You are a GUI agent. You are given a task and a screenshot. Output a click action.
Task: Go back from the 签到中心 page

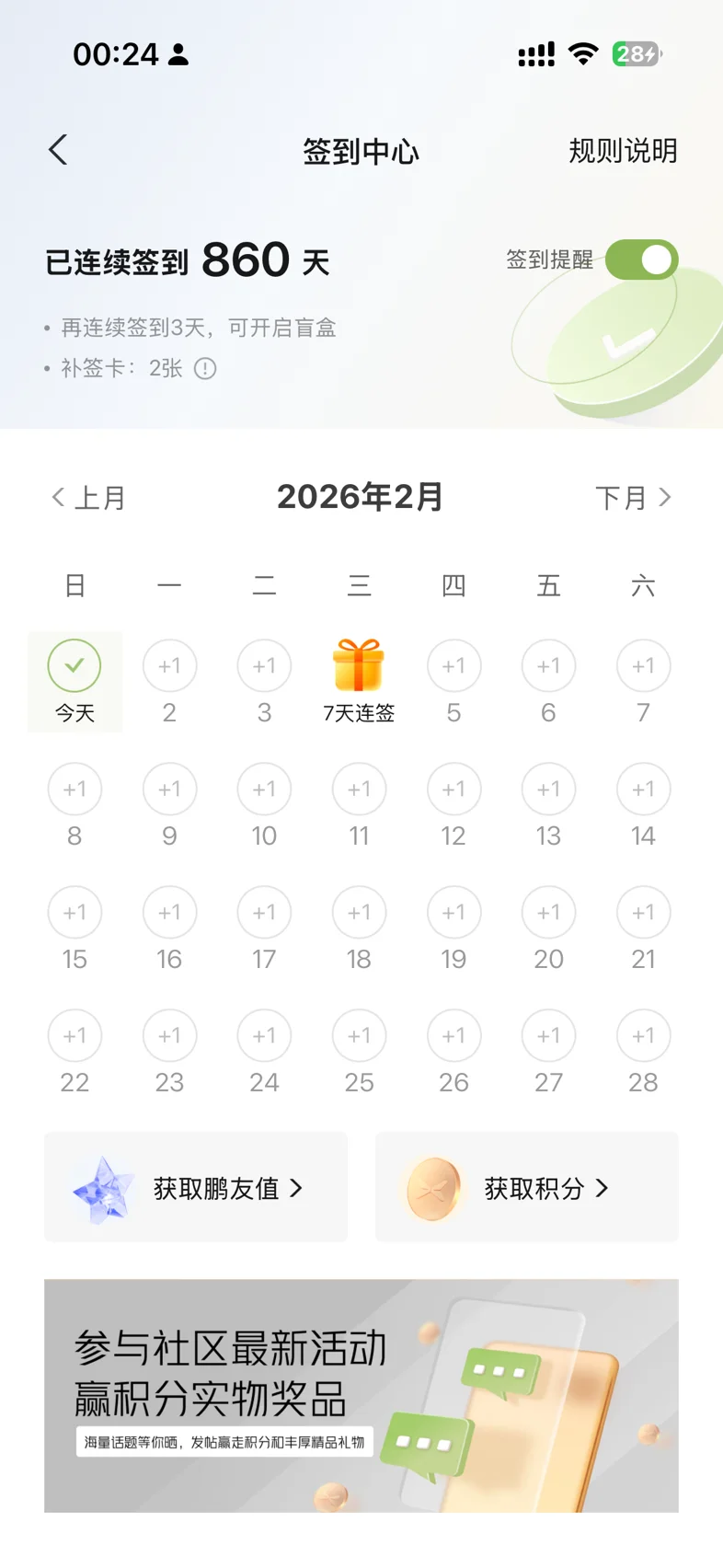click(58, 150)
